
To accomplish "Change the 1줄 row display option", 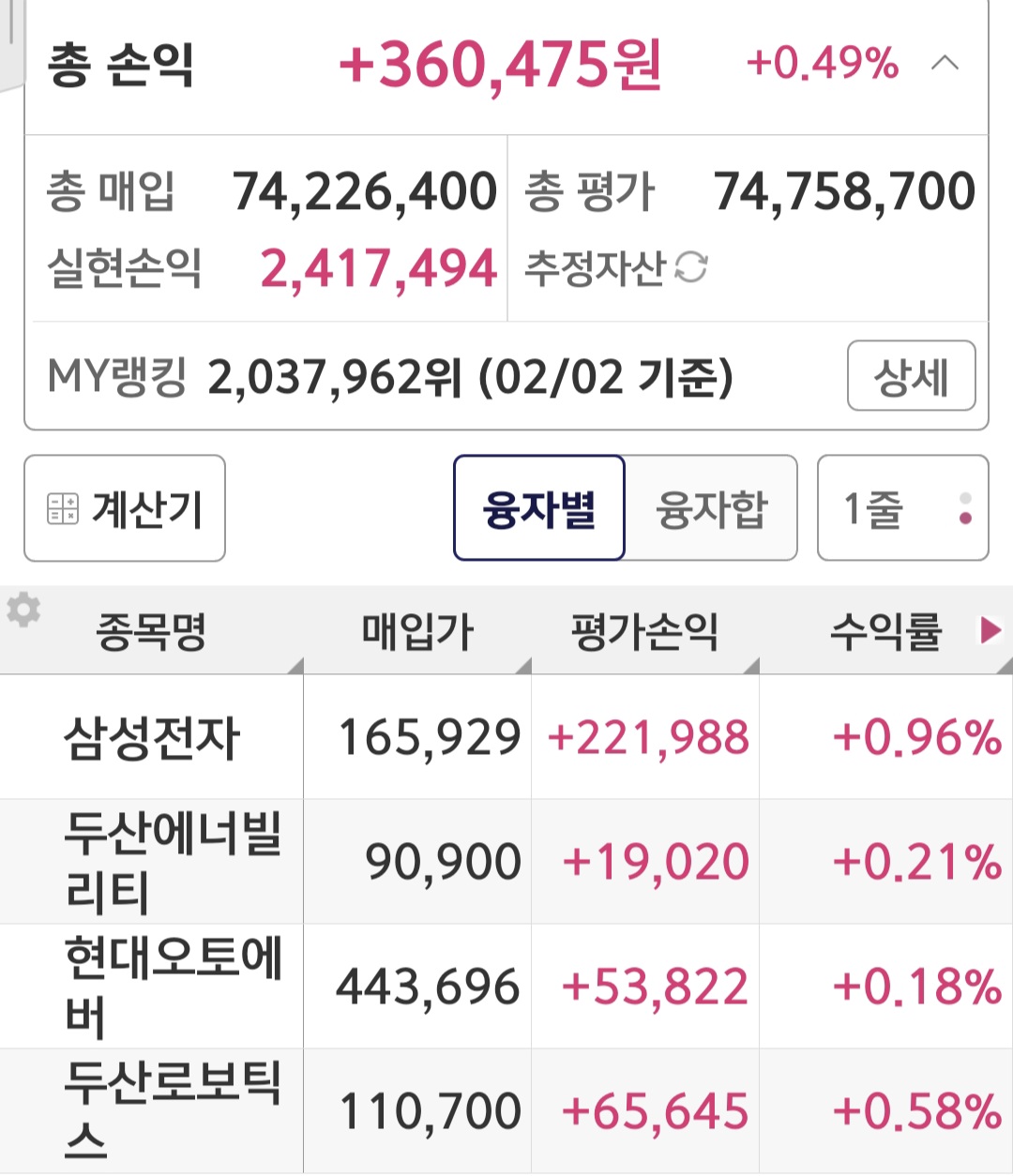I will [x=902, y=508].
